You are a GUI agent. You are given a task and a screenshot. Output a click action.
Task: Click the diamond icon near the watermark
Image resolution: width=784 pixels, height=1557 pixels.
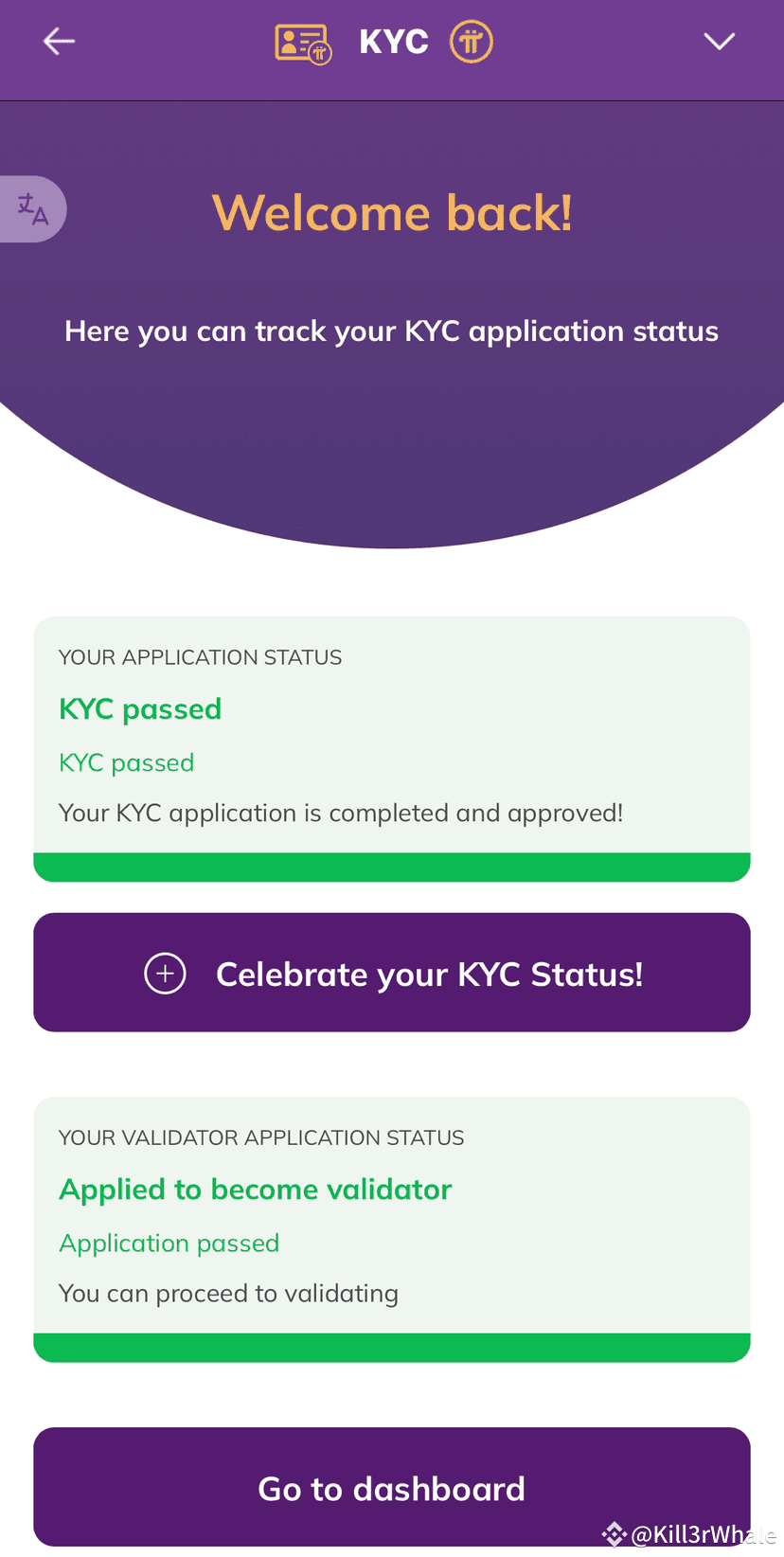point(615,1532)
